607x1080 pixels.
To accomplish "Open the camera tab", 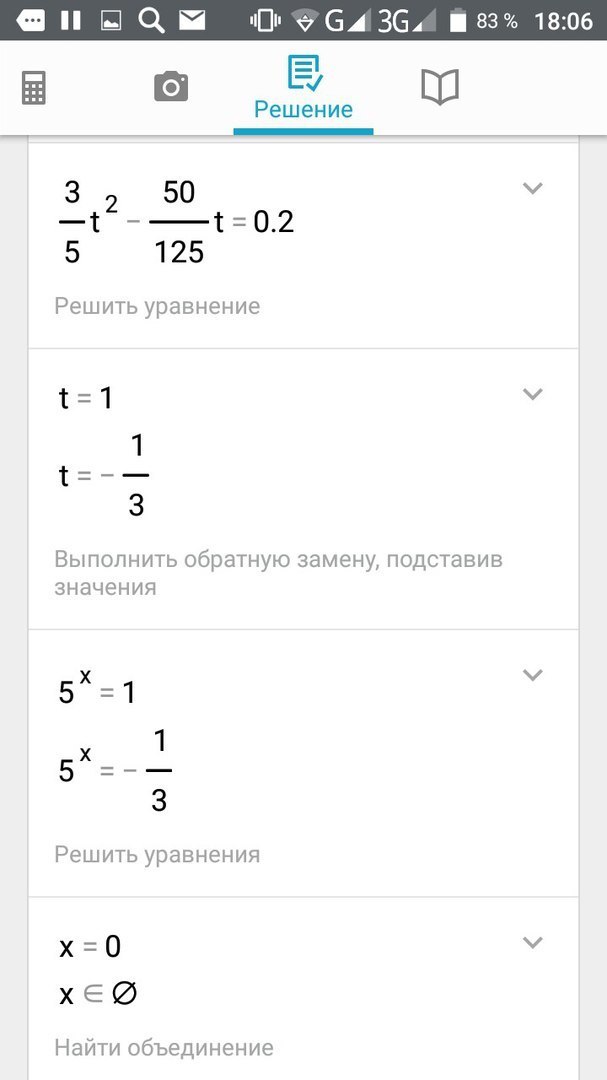I will 171,87.
